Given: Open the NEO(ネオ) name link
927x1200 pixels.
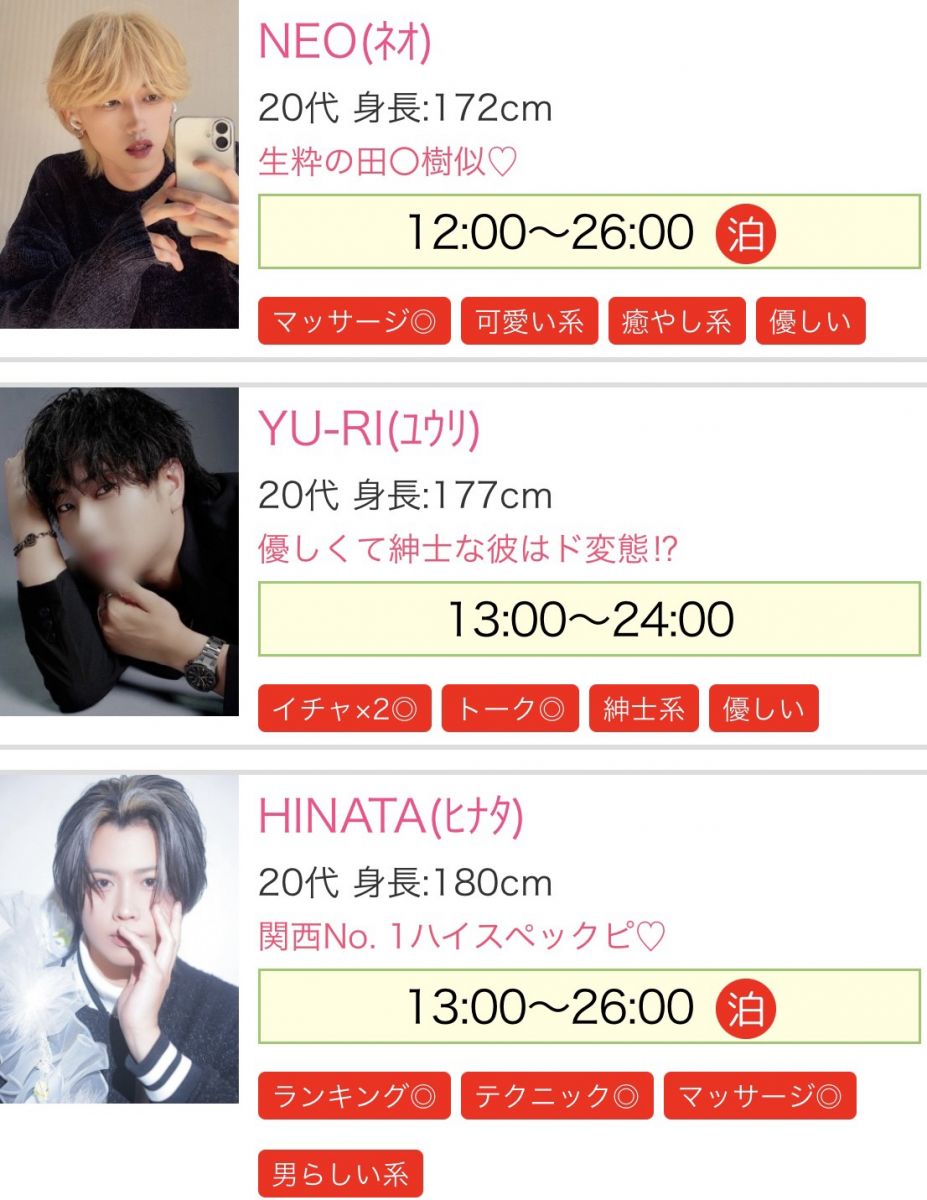Looking at the screenshot, I should (x=345, y=42).
